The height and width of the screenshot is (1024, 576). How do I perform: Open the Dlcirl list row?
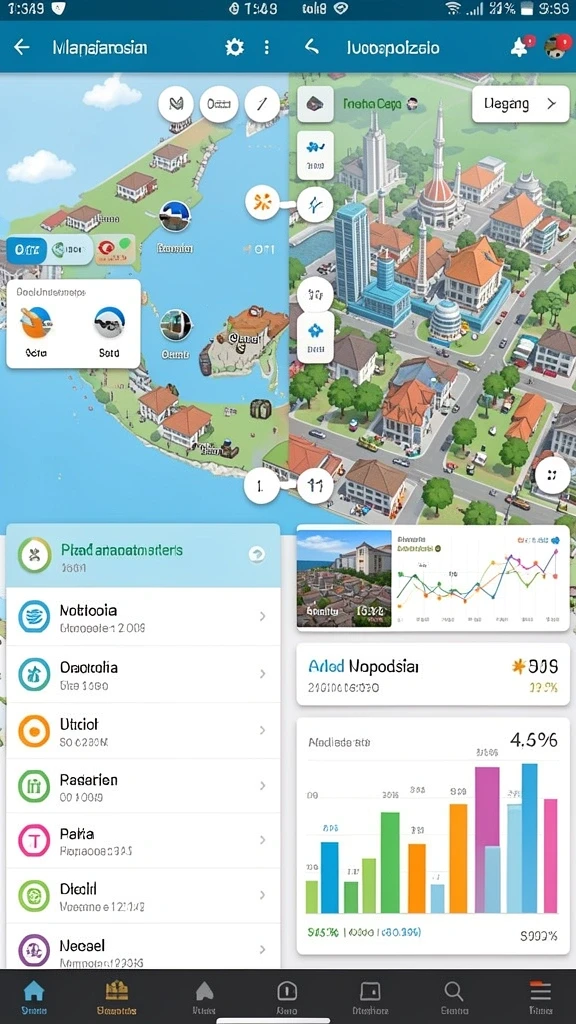[x=144, y=895]
